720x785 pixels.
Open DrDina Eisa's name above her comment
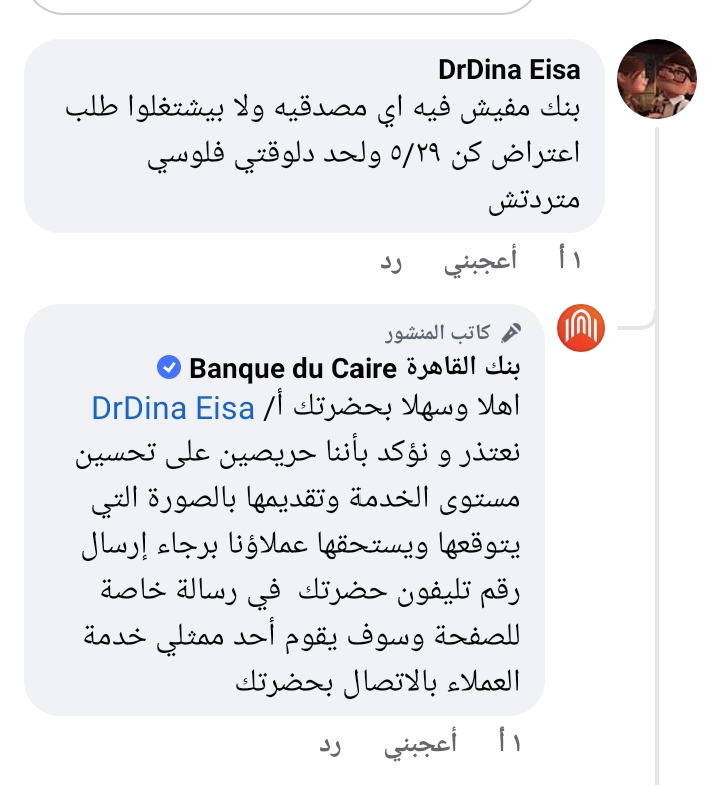[x=509, y=72]
